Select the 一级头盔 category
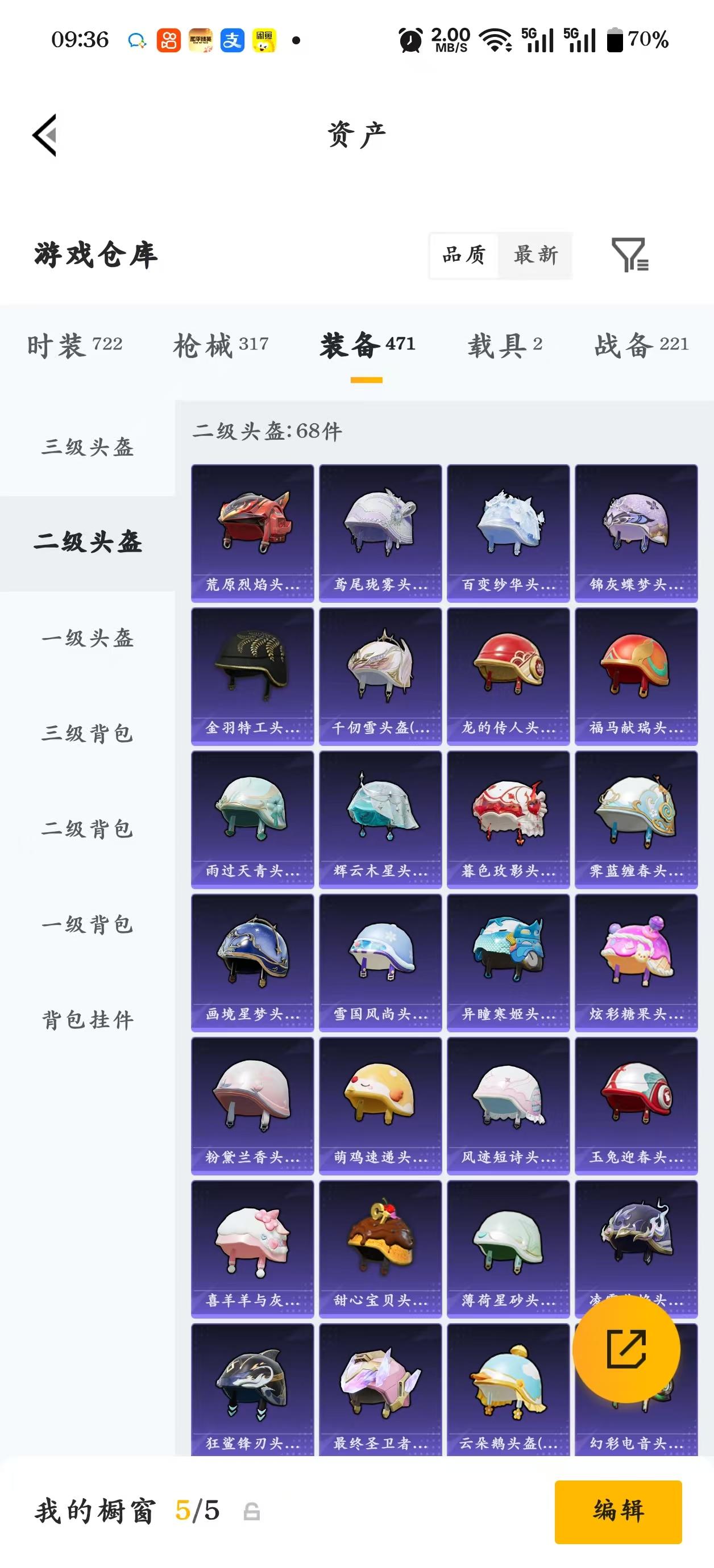Screen dimensions: 714x1568 pyautogui.click(x=86, y=640)
